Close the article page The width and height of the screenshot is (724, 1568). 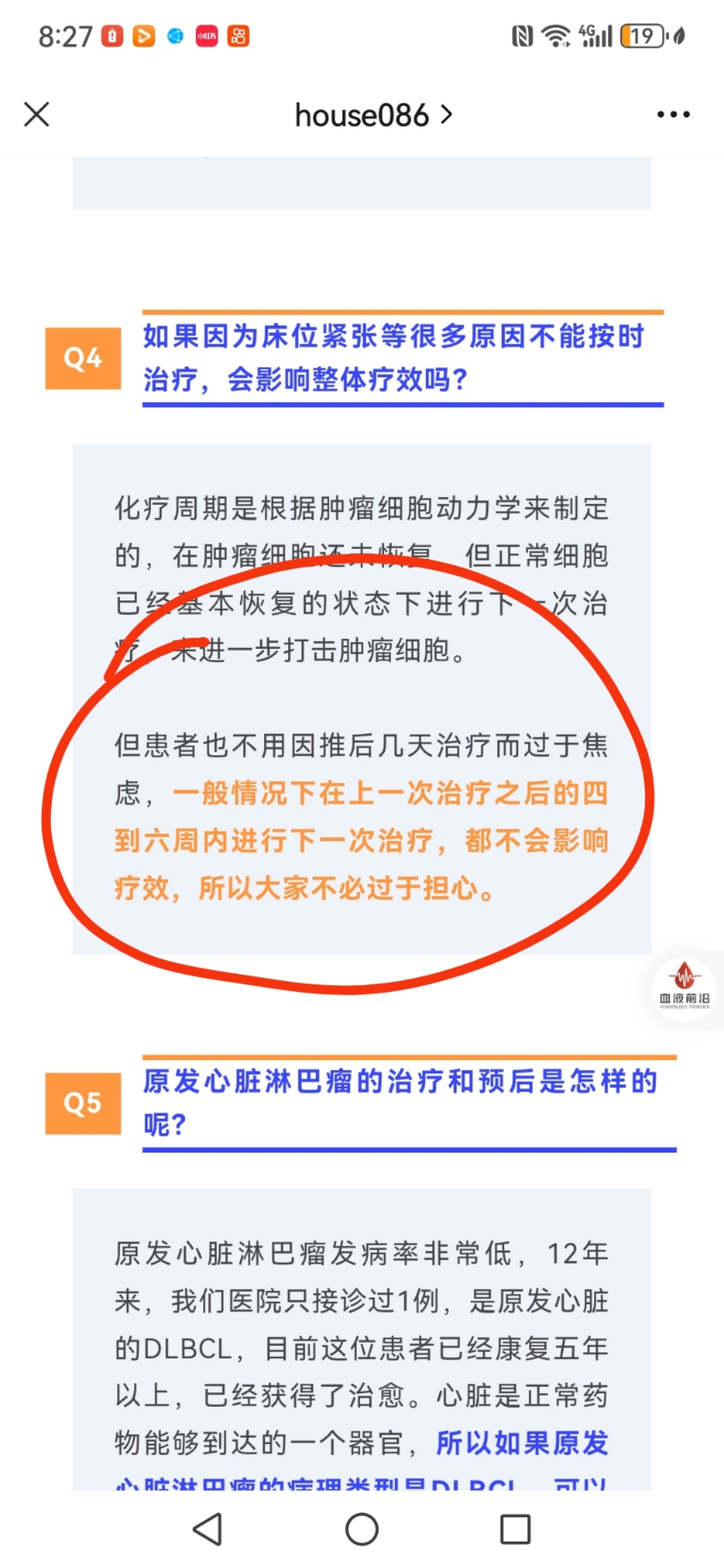37,115
